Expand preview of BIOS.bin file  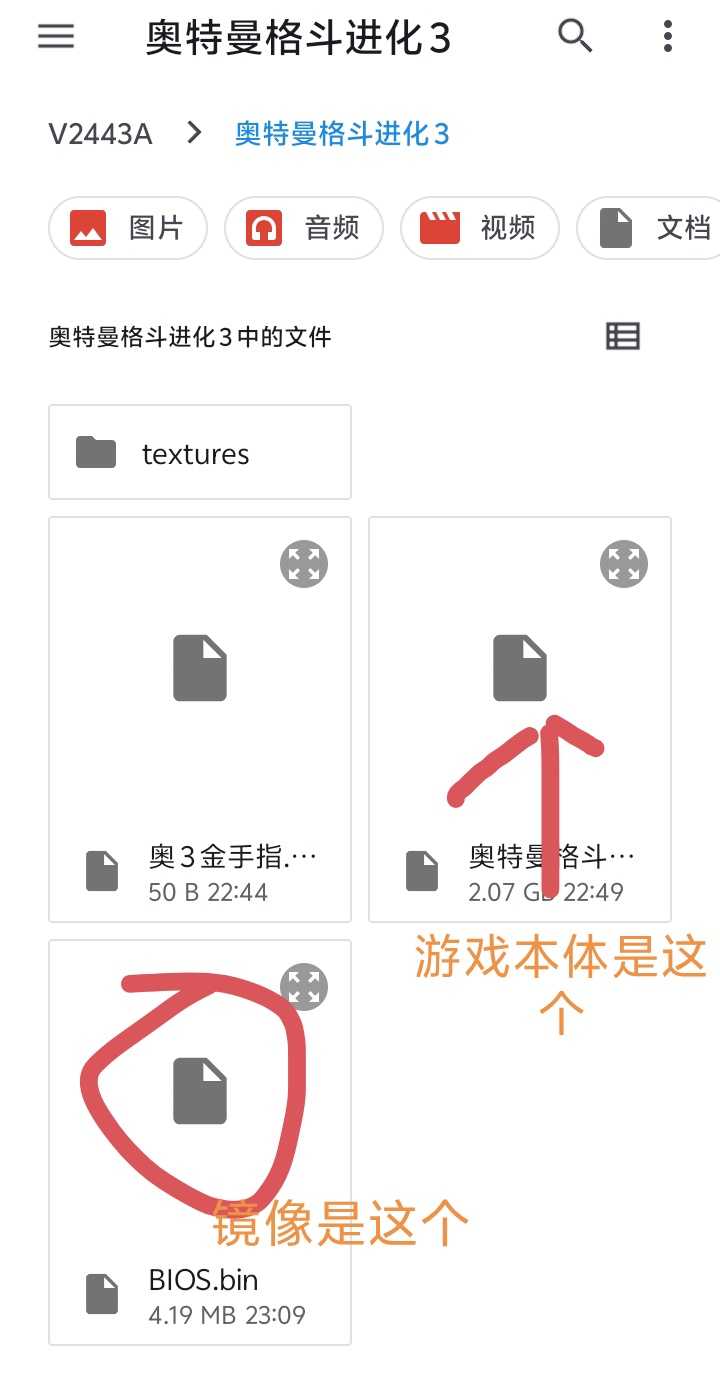304,987
